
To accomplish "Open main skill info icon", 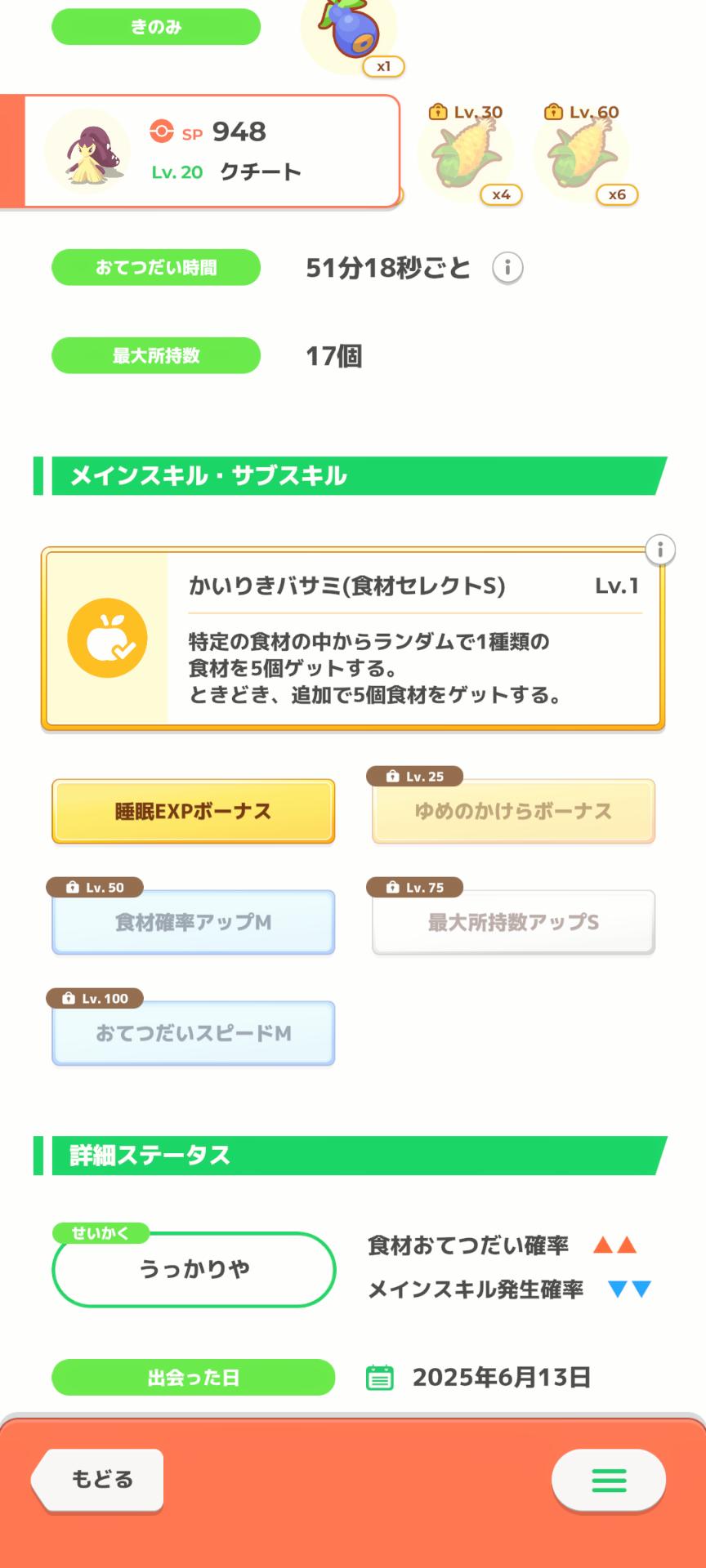I will click(660, 550).
